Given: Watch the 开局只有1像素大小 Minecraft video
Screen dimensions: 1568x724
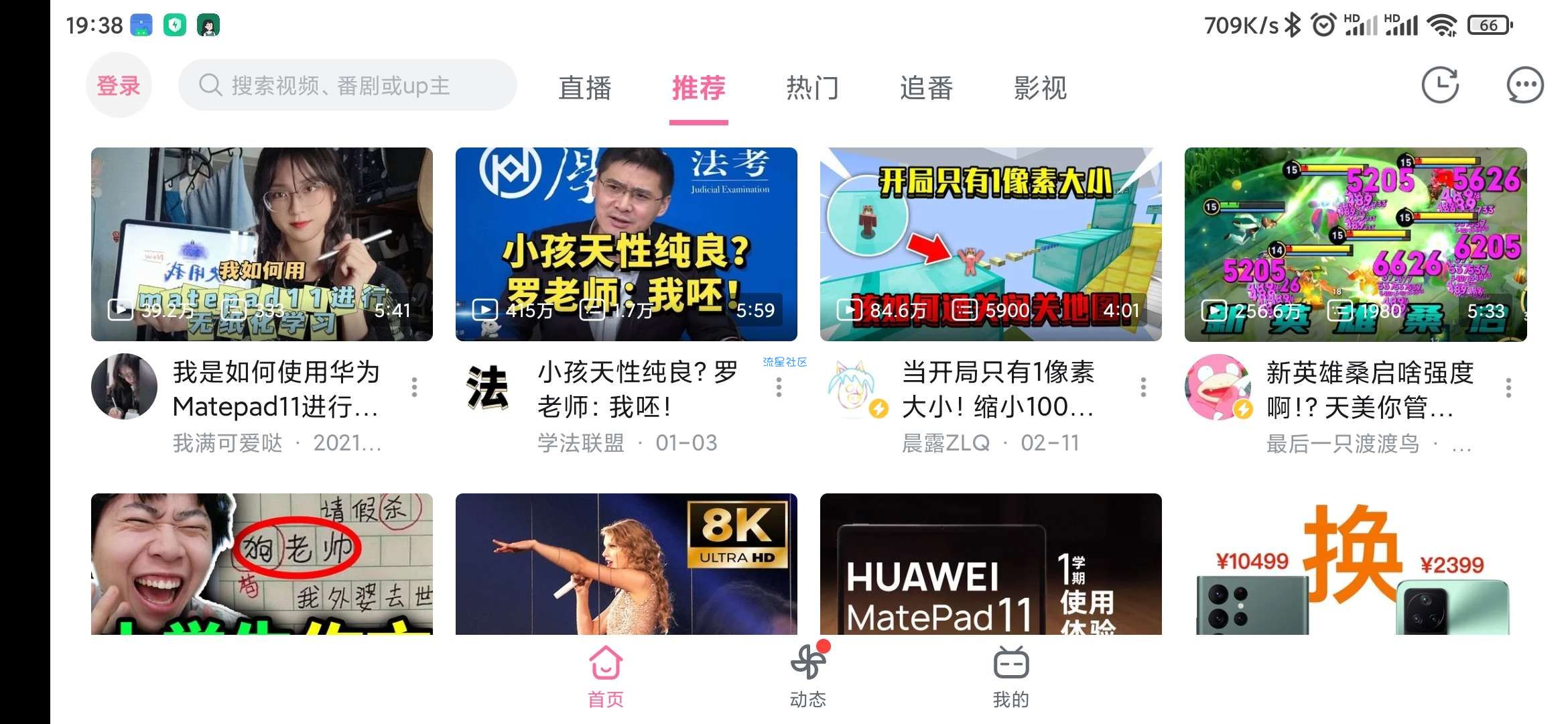Looking at the screenshot, I should 991,244.
